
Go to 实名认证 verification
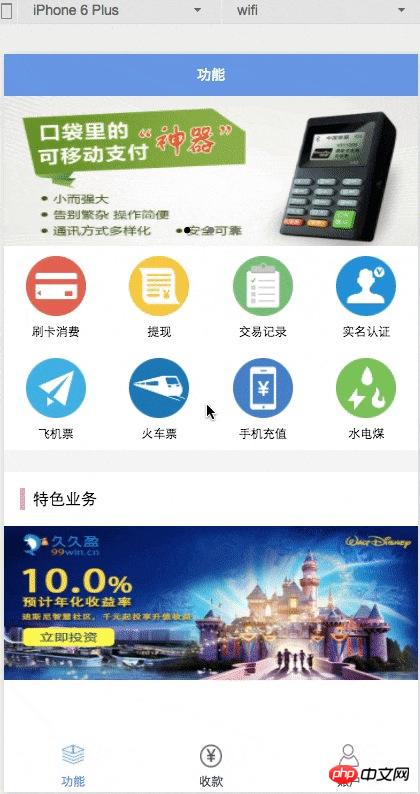(x=366, y=297)
